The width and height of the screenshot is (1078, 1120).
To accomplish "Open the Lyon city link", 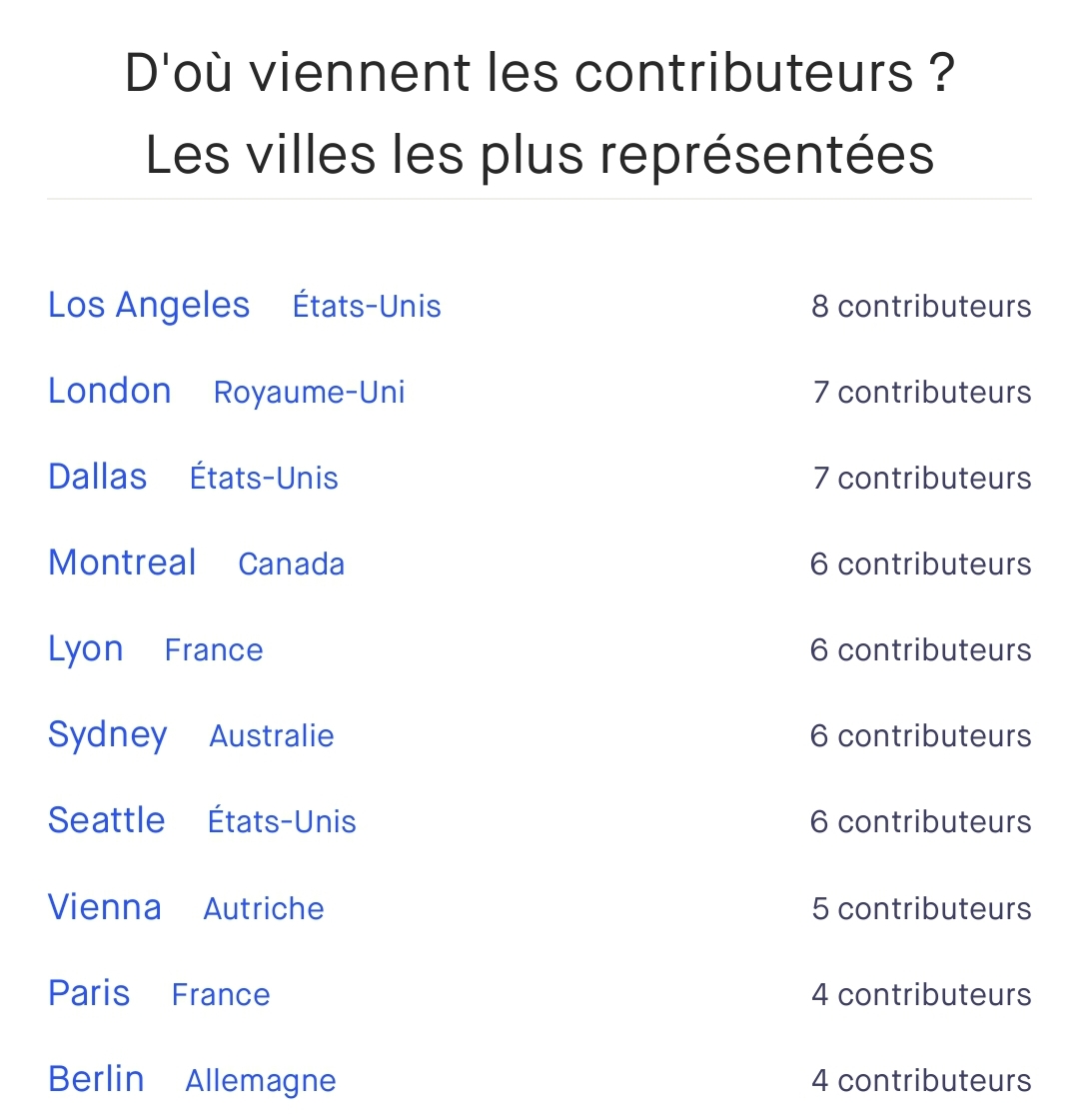I will tap(86, 649).
